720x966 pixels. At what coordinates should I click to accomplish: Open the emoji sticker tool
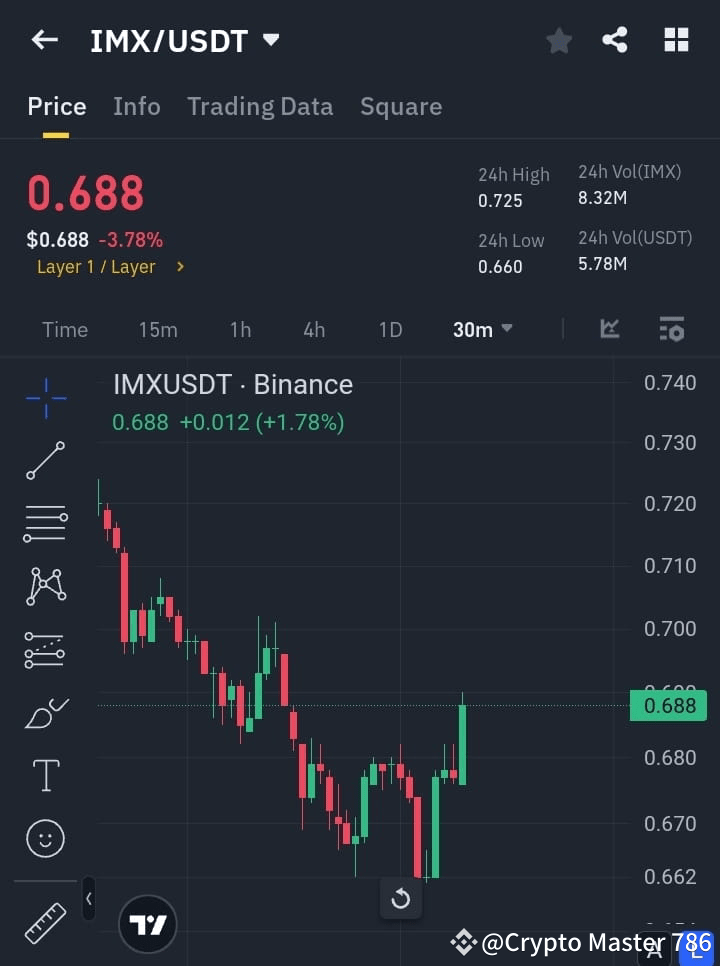coord(45,839)
